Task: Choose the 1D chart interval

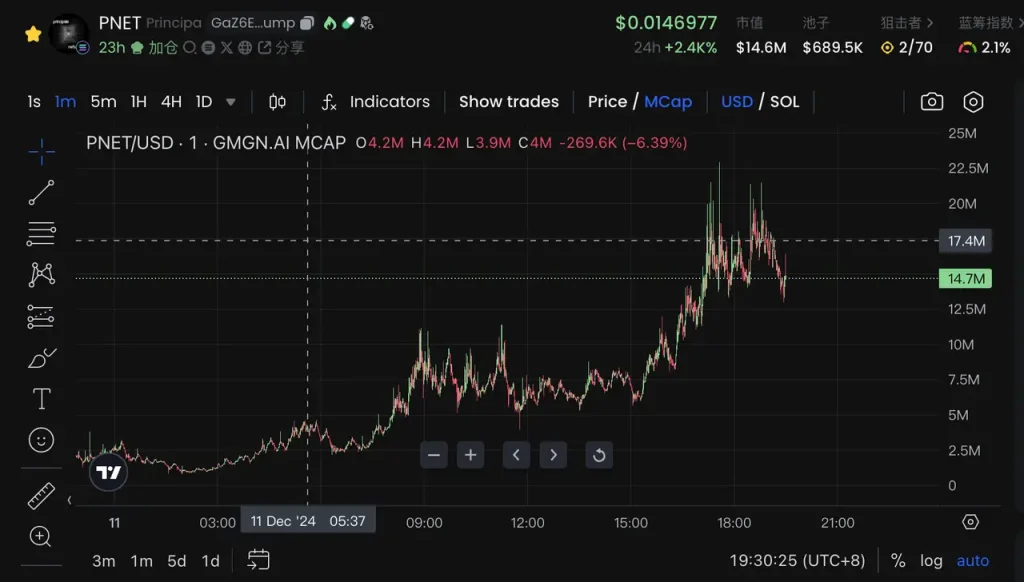Action: click(x=204, y=101)
